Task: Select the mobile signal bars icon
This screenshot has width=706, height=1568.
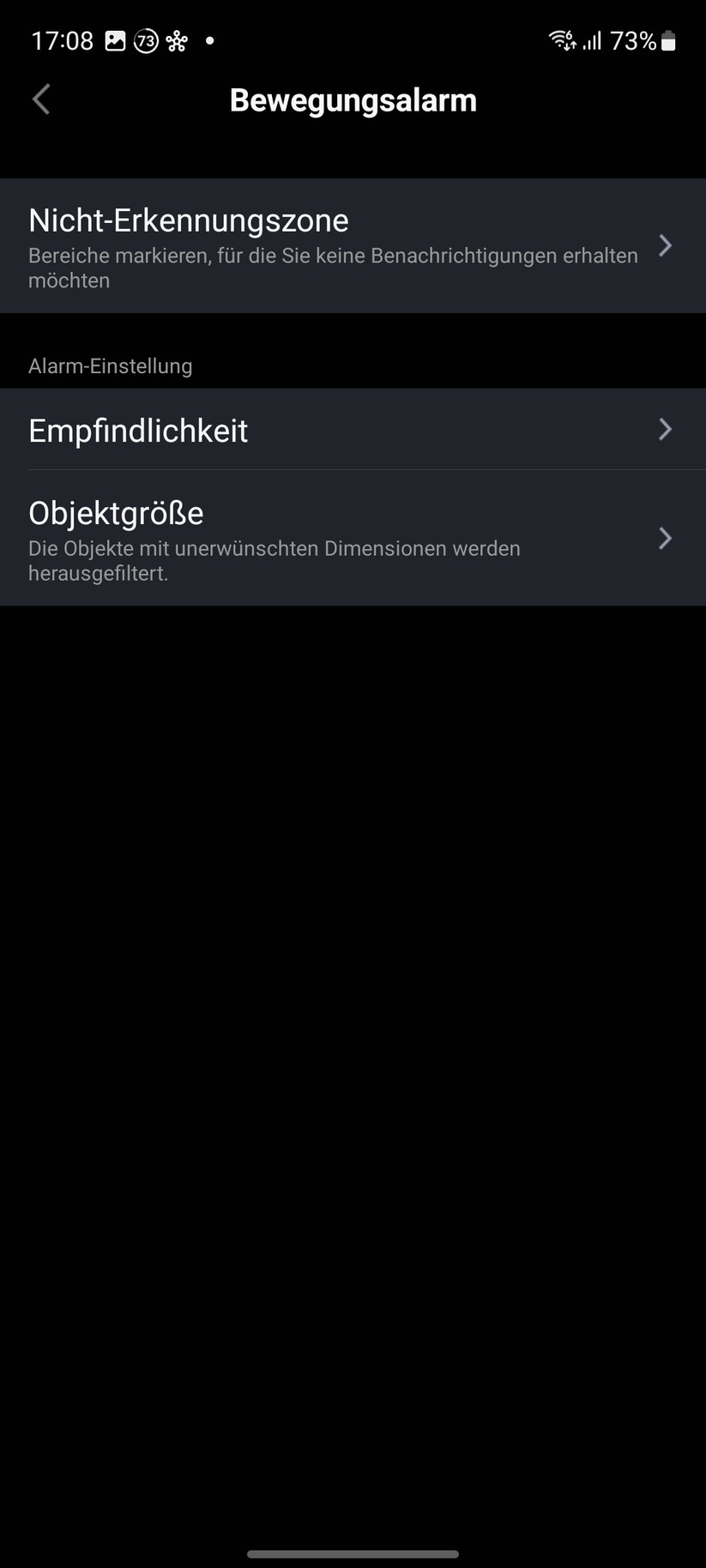Action: (590, 40)
